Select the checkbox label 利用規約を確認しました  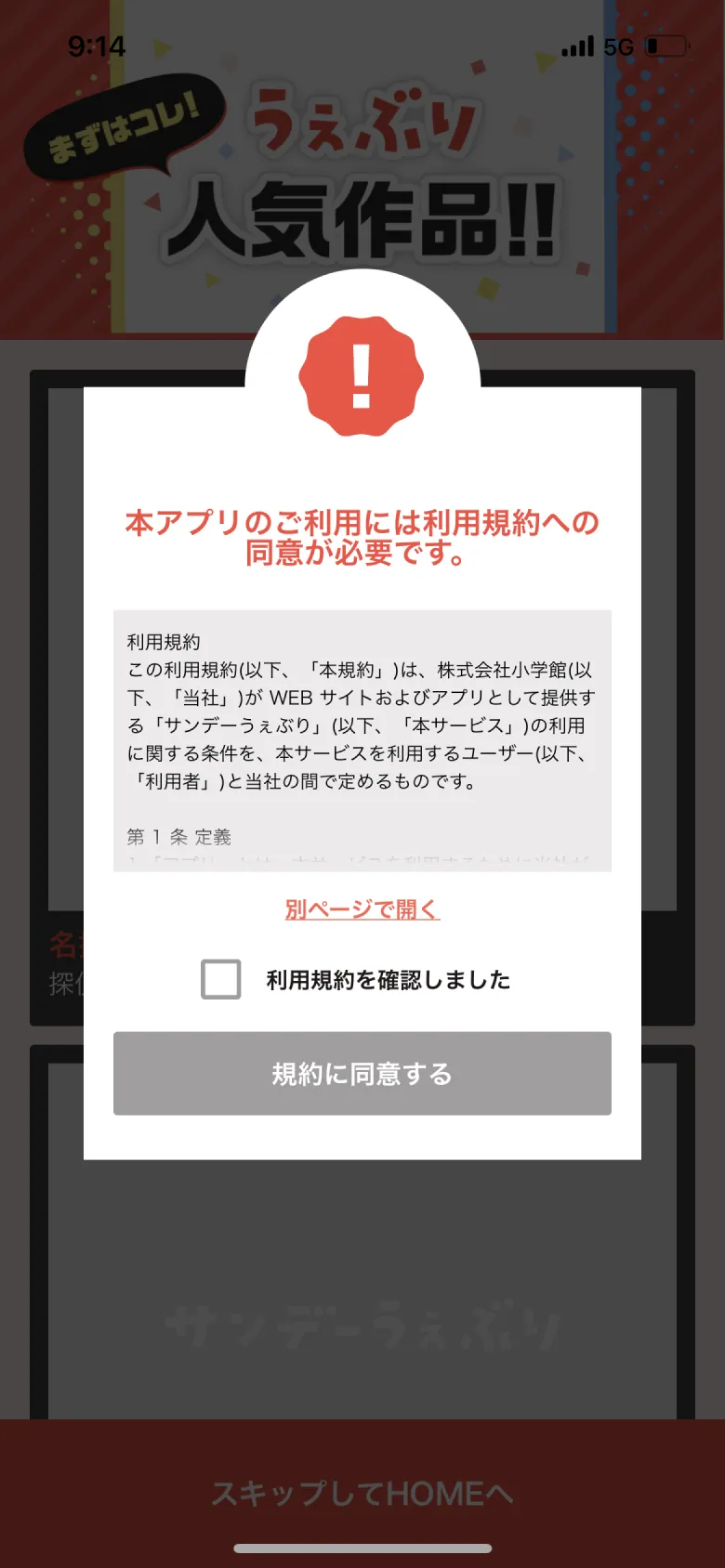pos(388,979)
